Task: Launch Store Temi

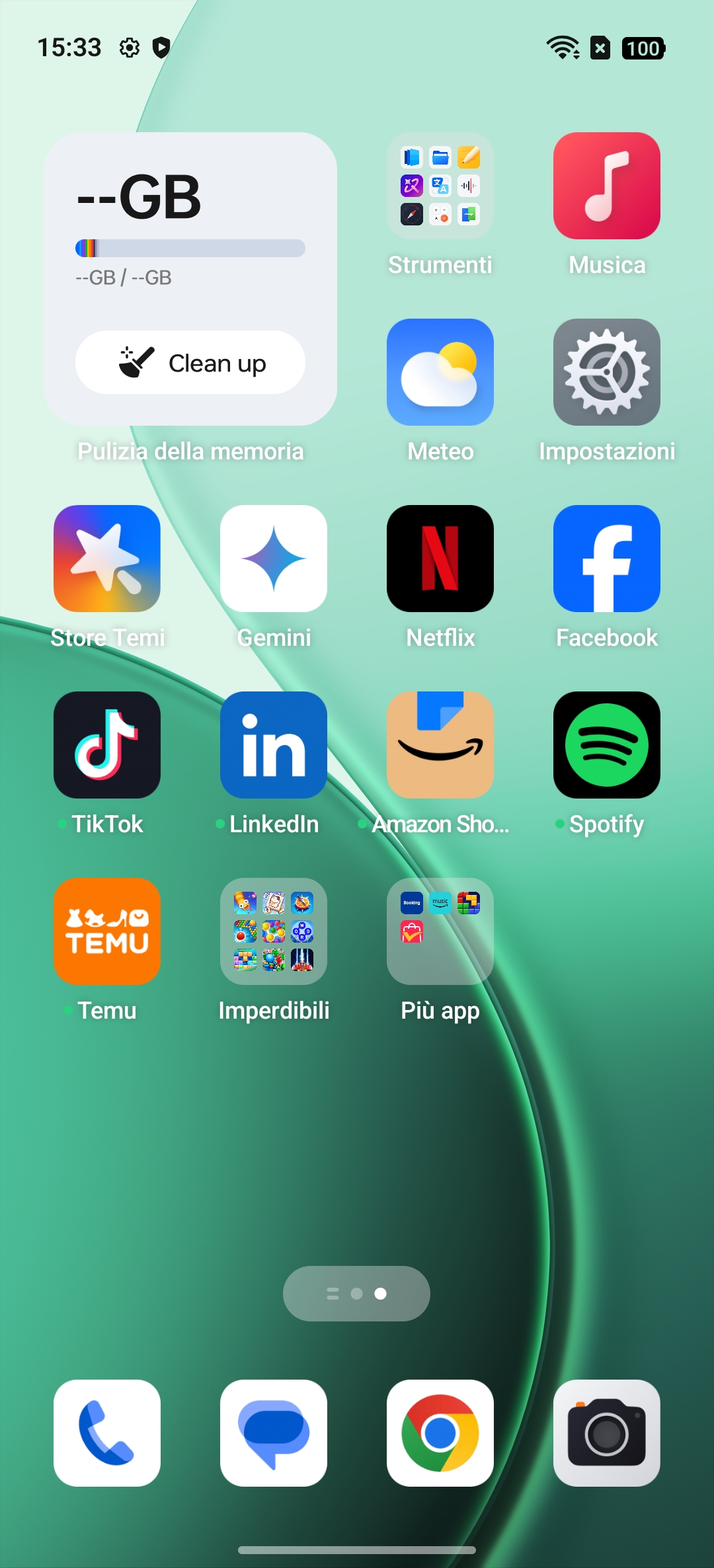Action: (x=107, y=559)
